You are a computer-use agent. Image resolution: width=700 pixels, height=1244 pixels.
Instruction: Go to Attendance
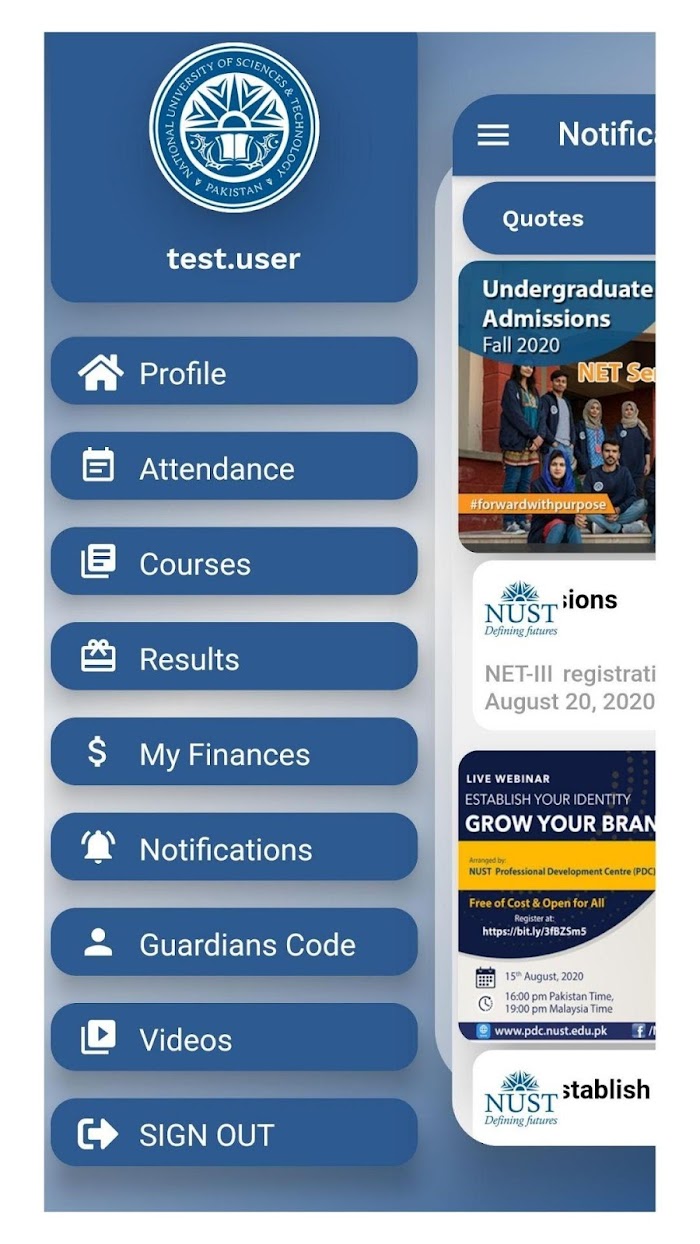[x=234, y=467]
